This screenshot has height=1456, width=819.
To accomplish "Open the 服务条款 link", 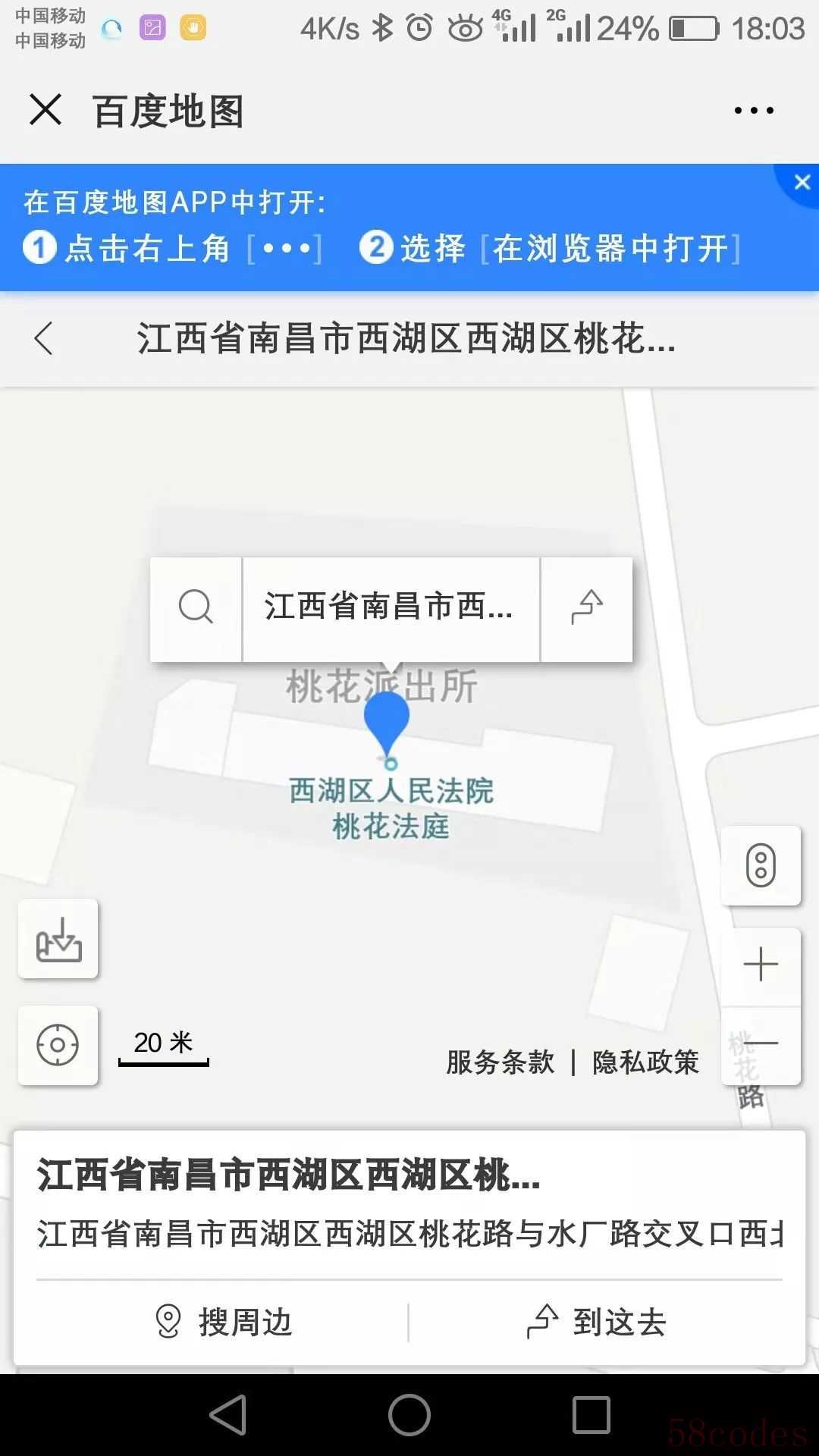I will 500,1062.
